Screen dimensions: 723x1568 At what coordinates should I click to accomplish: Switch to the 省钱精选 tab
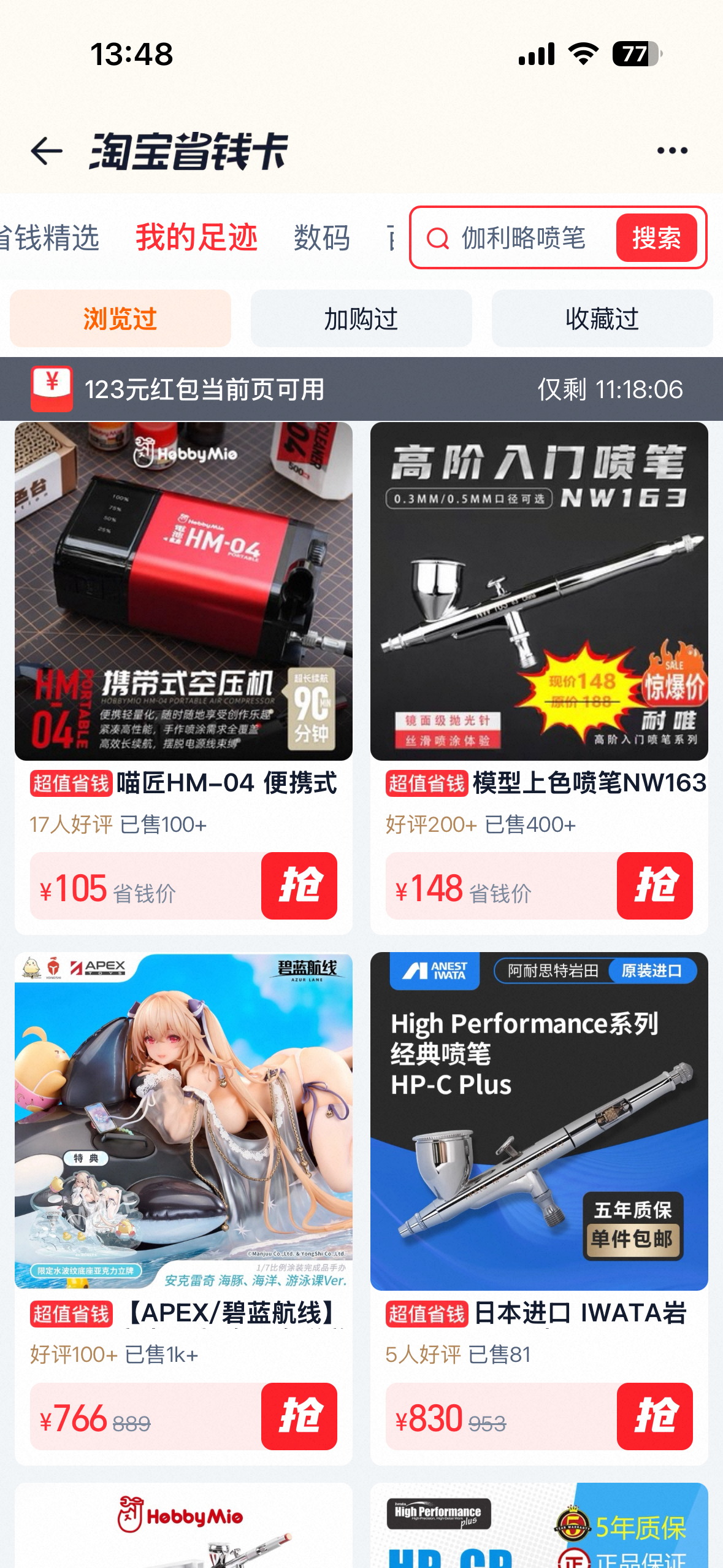click(50, 238)
